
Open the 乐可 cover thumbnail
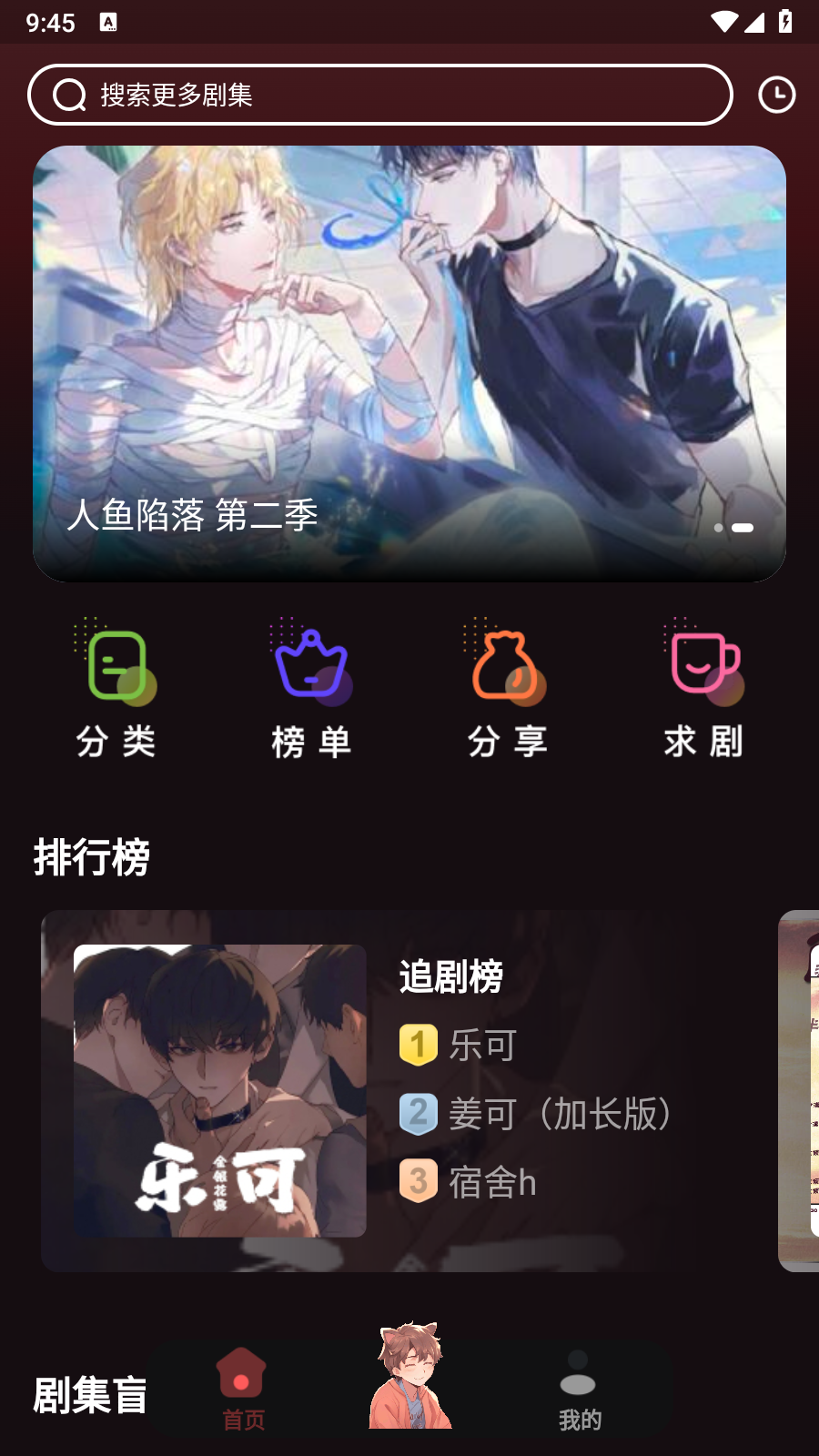point(217,1090)
